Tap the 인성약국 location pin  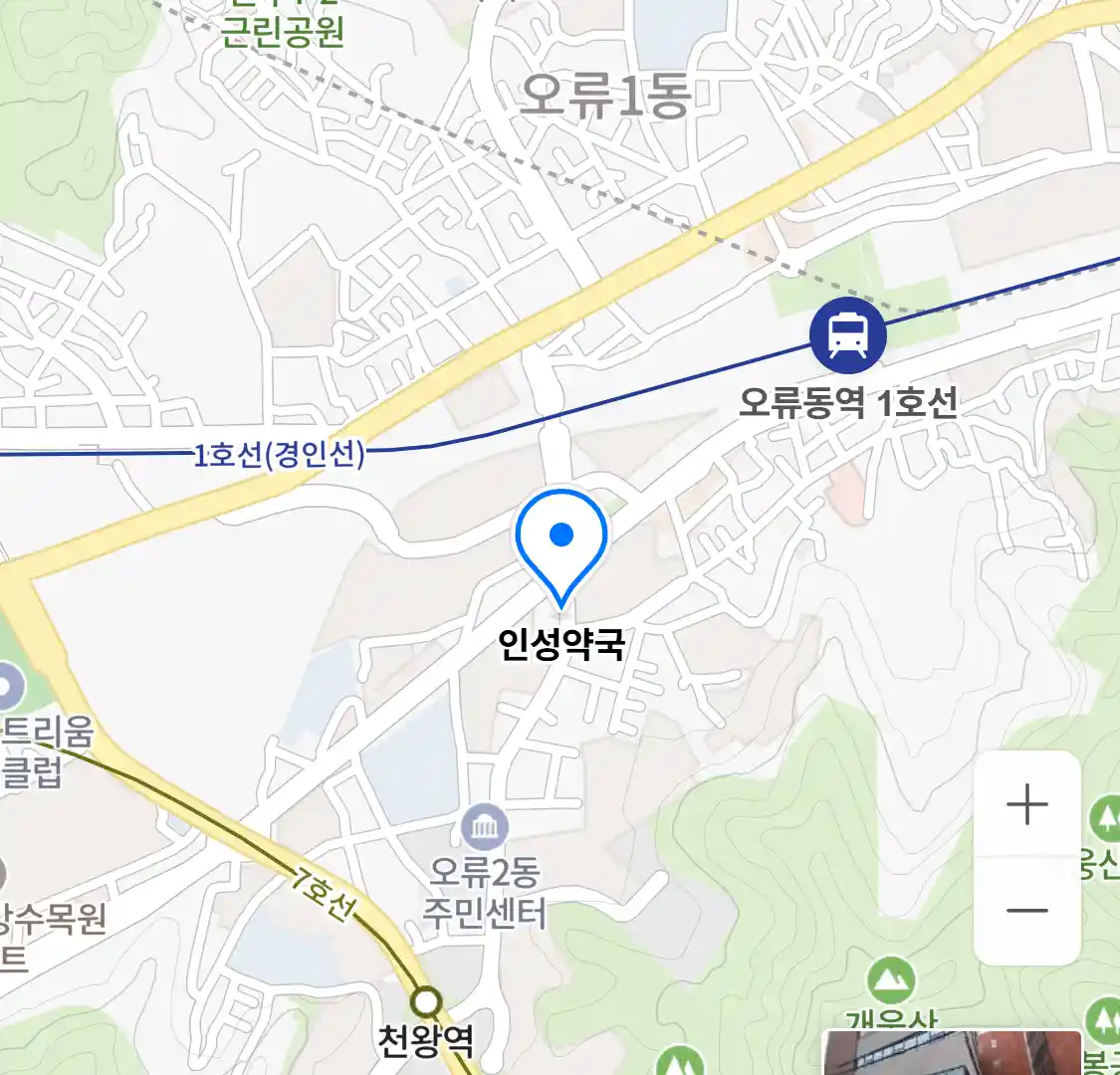click(561, 542)
